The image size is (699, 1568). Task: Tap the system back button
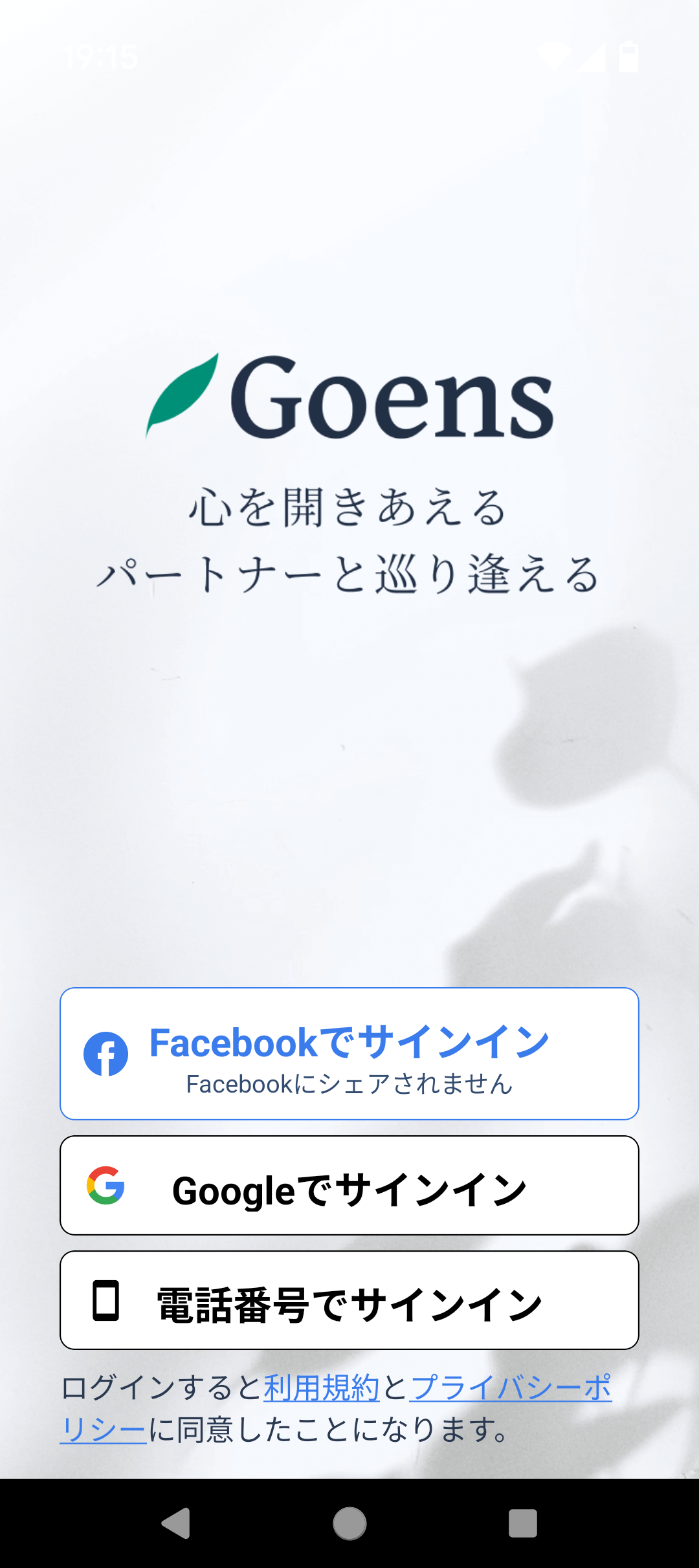coord(175,1523)
